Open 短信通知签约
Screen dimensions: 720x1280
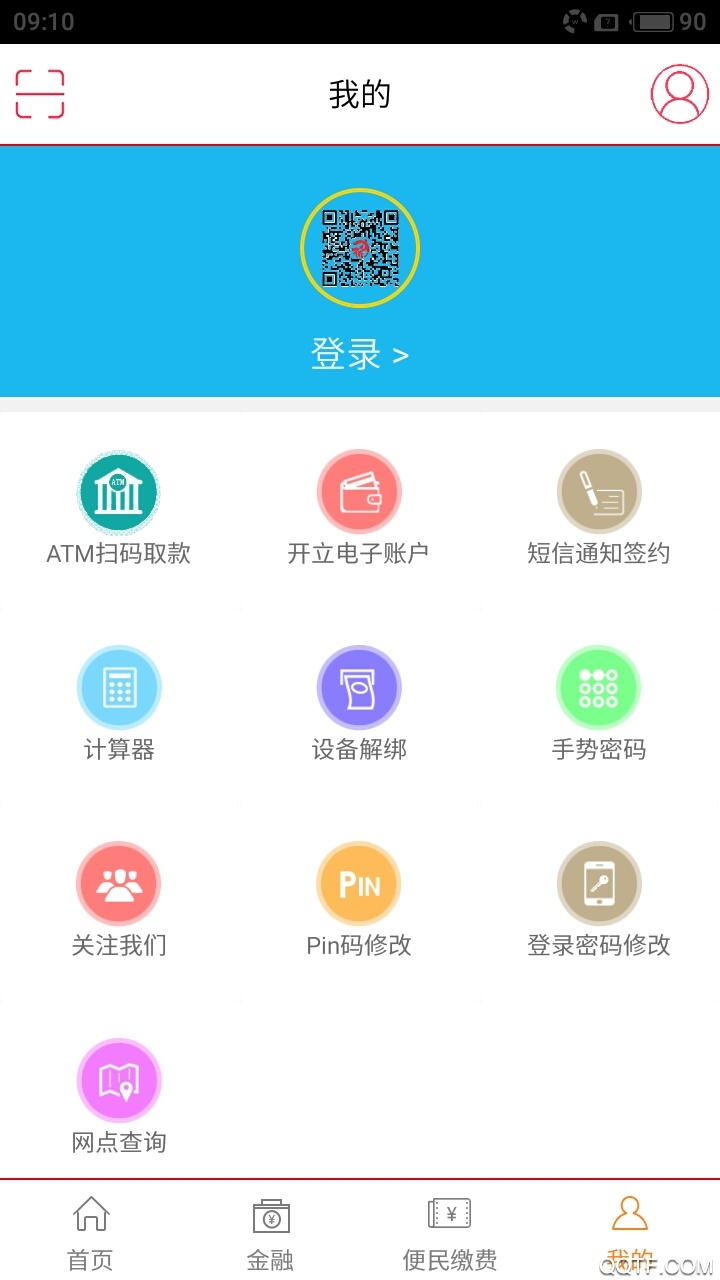[599, 508]
